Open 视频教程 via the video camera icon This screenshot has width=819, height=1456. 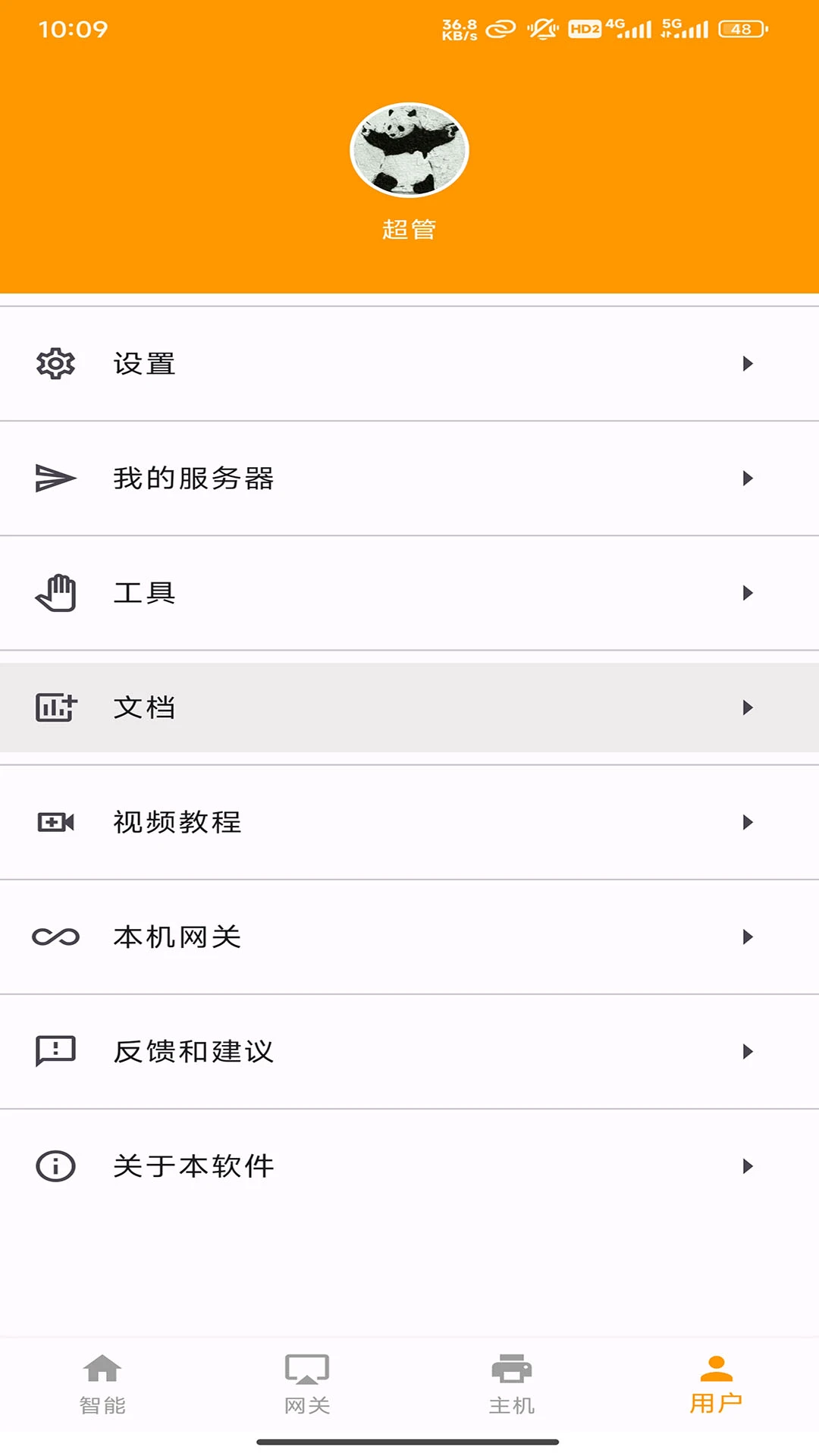55,822
